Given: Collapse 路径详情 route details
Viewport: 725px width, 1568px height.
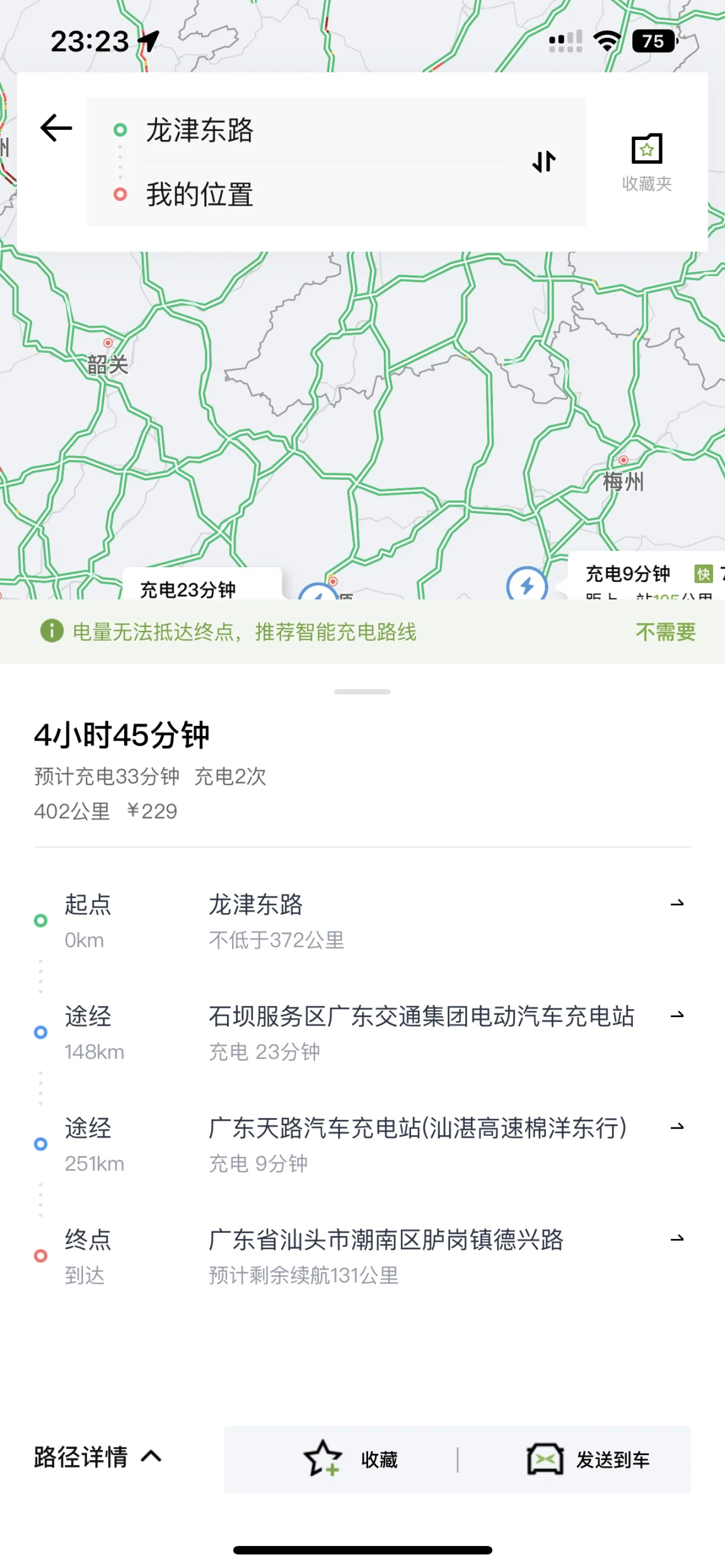Looking at the screenshot, I should pyautogui.click(x=98, y=1457).
